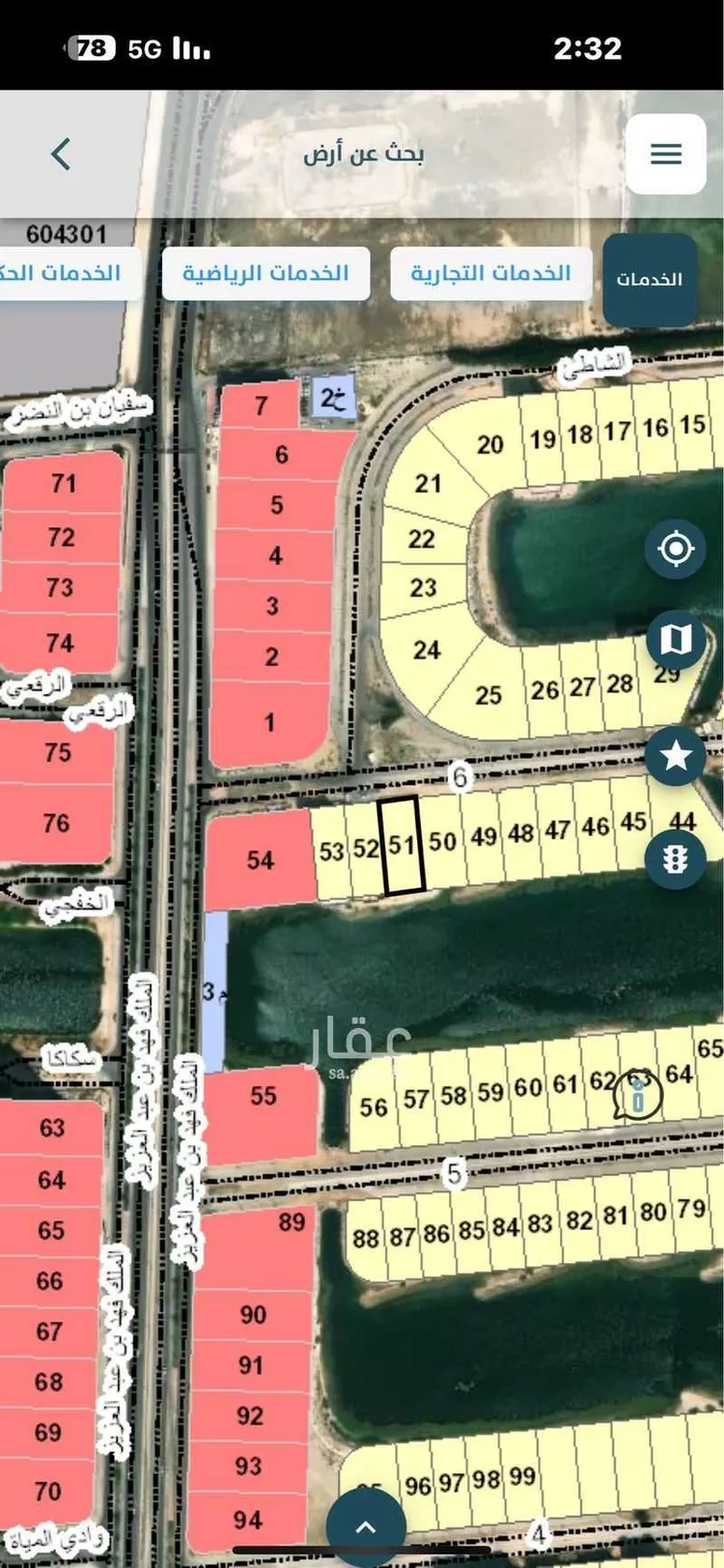Screen dimensions: 724x1568
Task: Select الخدمات التجارية filter chip
Action: [490, 273]
